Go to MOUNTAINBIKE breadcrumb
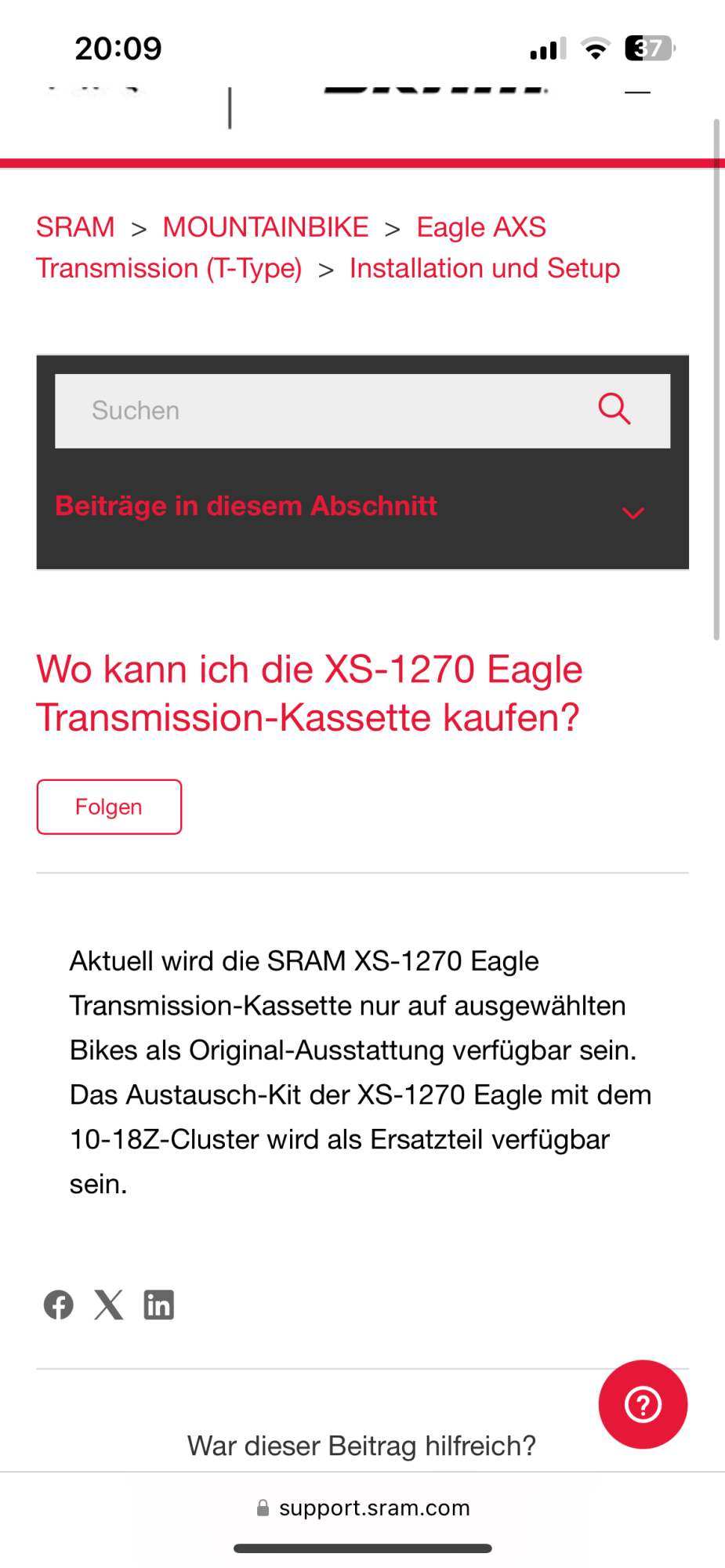 tap(265, 227)
